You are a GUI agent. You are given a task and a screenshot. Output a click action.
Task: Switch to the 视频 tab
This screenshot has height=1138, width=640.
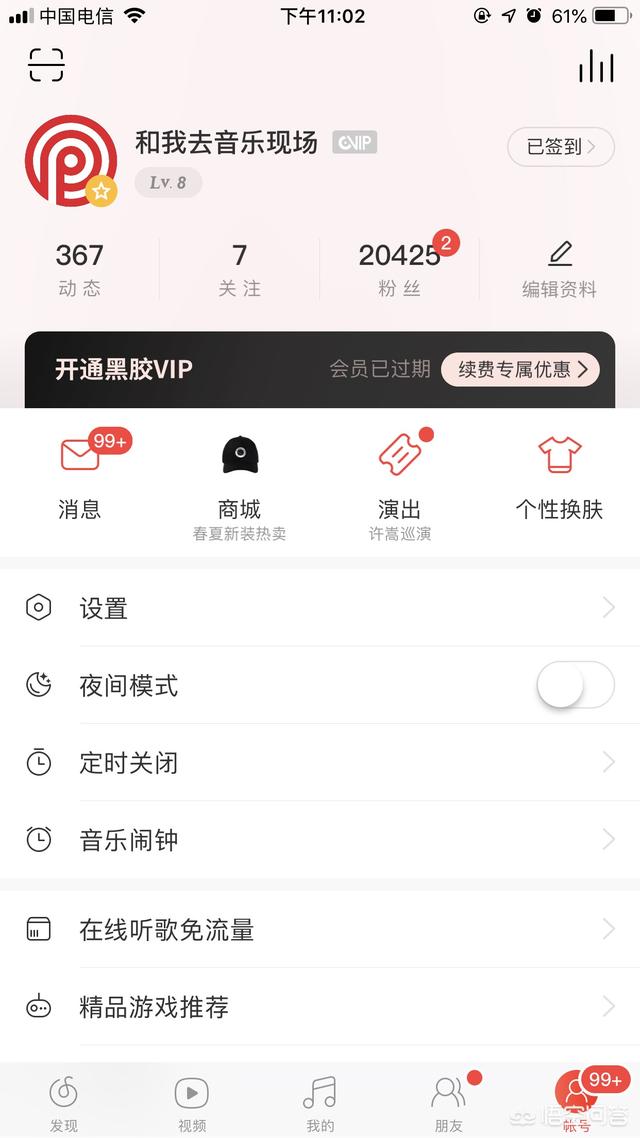(x=192, y=1102)
